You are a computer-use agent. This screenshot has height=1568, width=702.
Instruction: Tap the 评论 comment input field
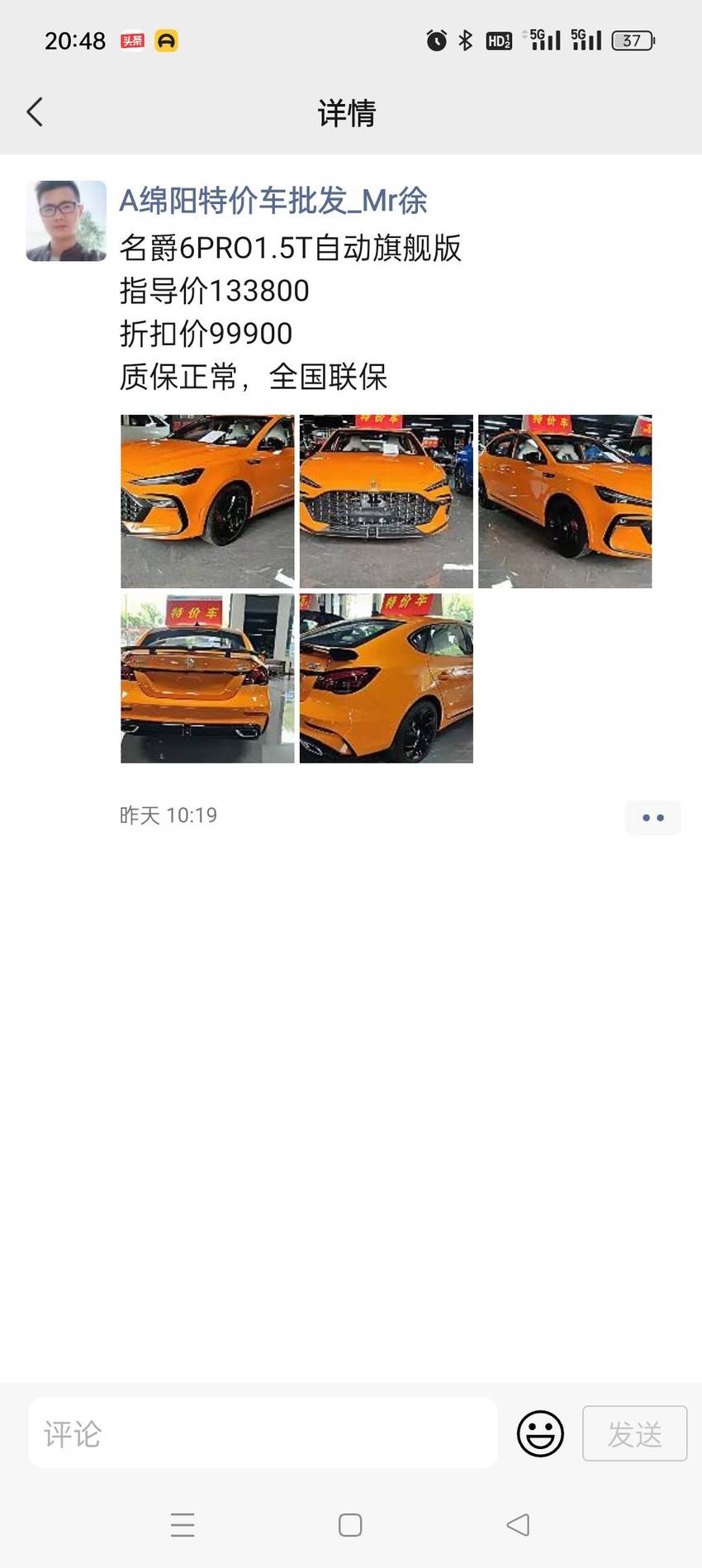(263, 1433)
